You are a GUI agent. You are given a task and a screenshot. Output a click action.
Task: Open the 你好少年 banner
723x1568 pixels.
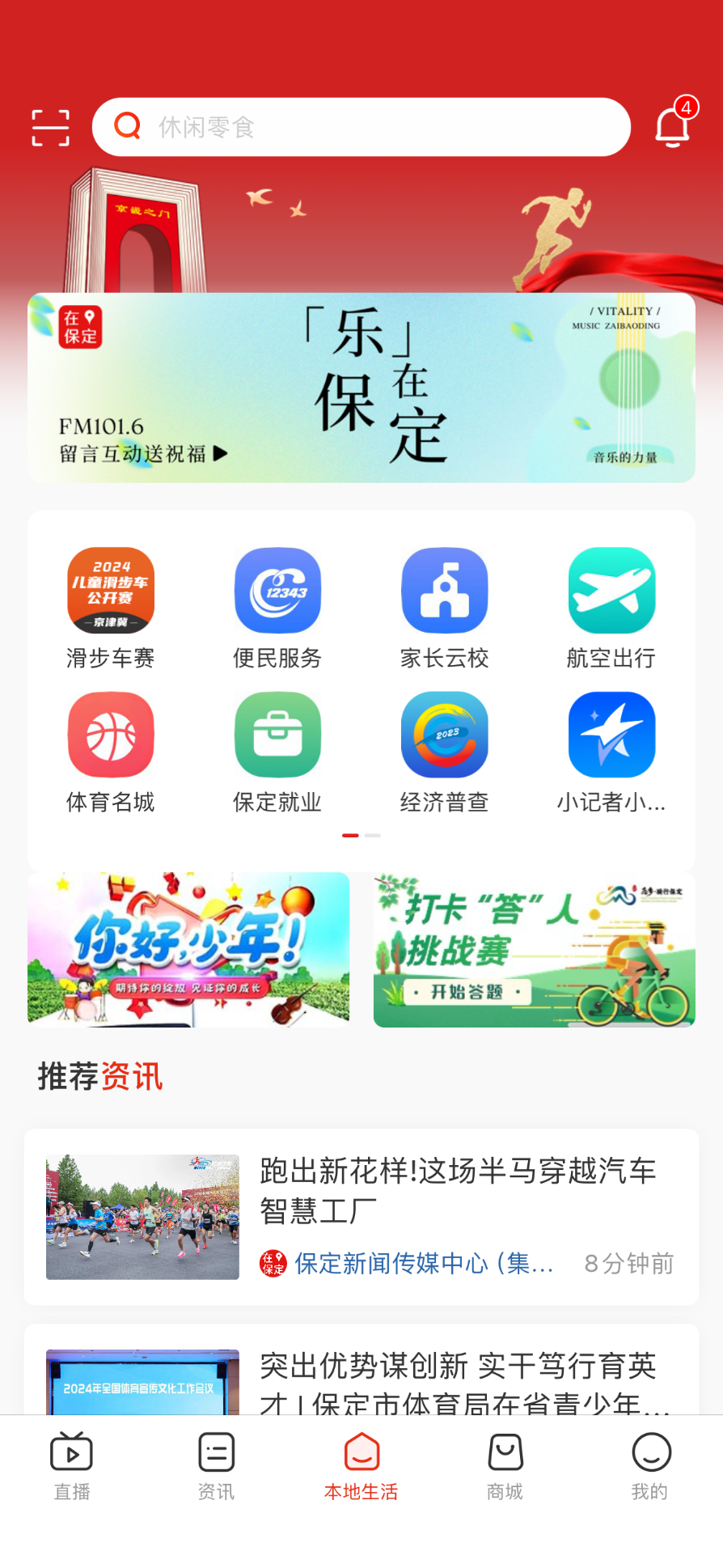188,949
